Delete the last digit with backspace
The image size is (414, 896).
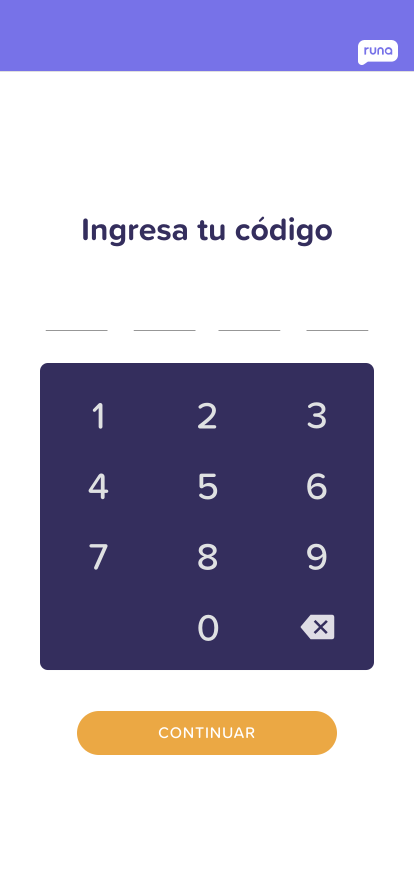(317, 627)
